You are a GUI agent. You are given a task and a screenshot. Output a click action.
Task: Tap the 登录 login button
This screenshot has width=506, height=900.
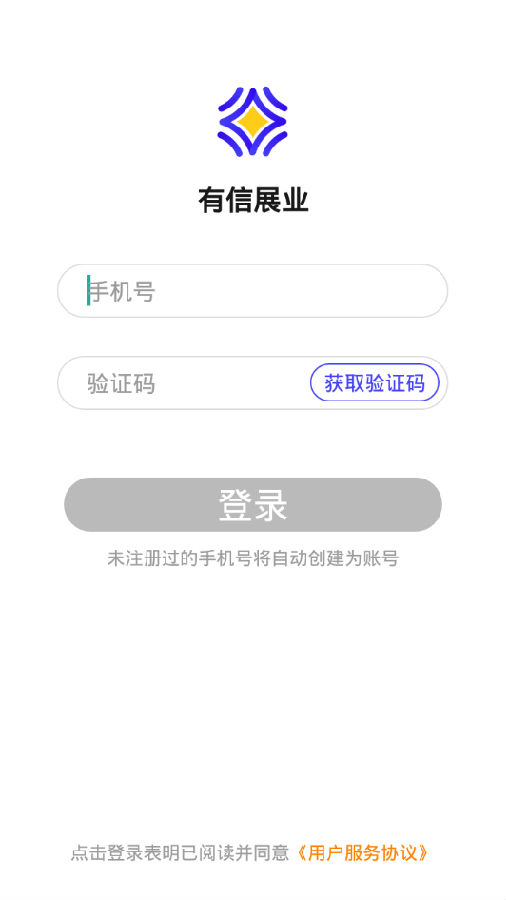coord(252,505)
